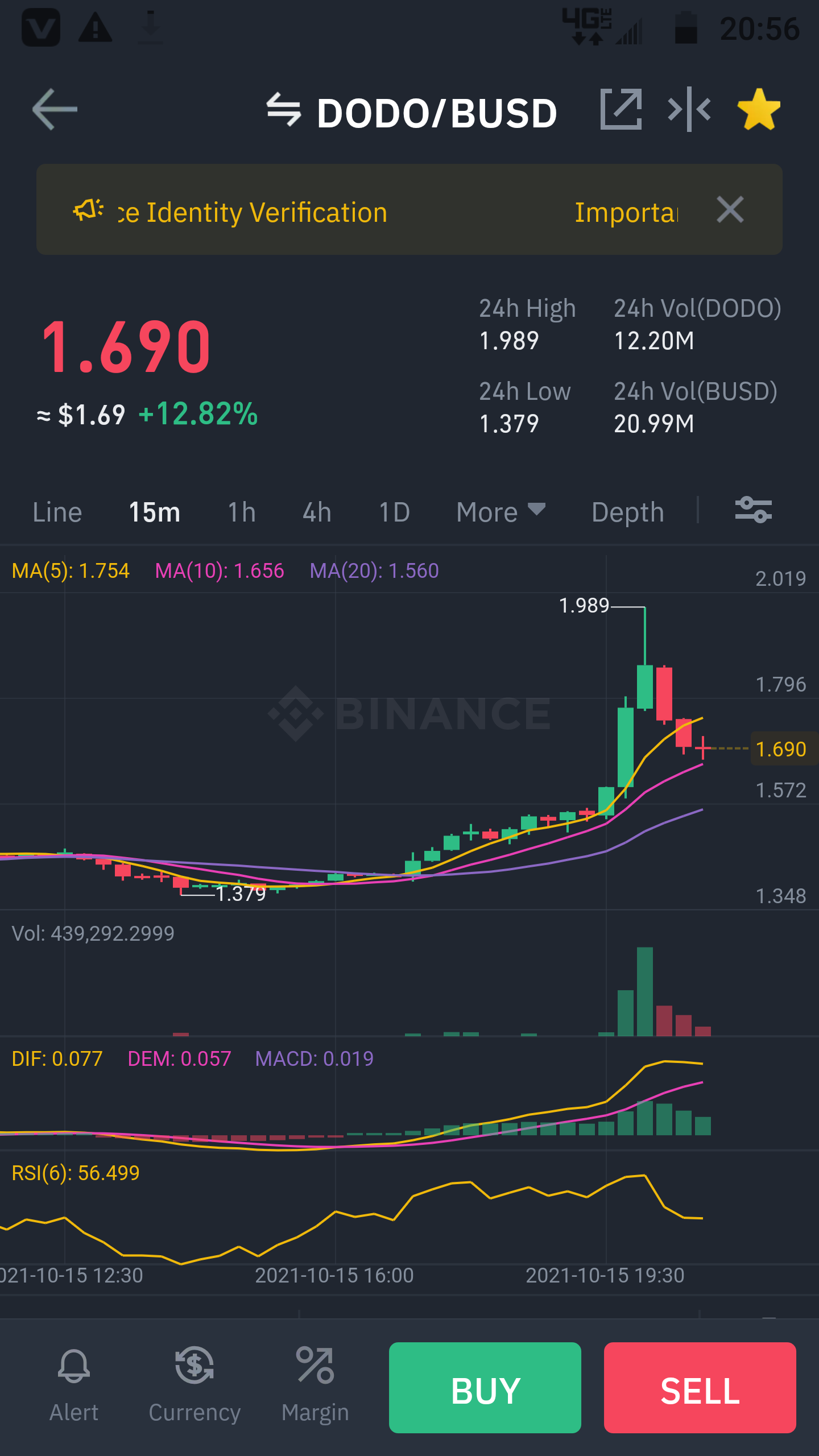Switch trading pair via DODO/BUSD title
Image resolution: width=819 pixels, height=1456 pixels.
(412, 112)
